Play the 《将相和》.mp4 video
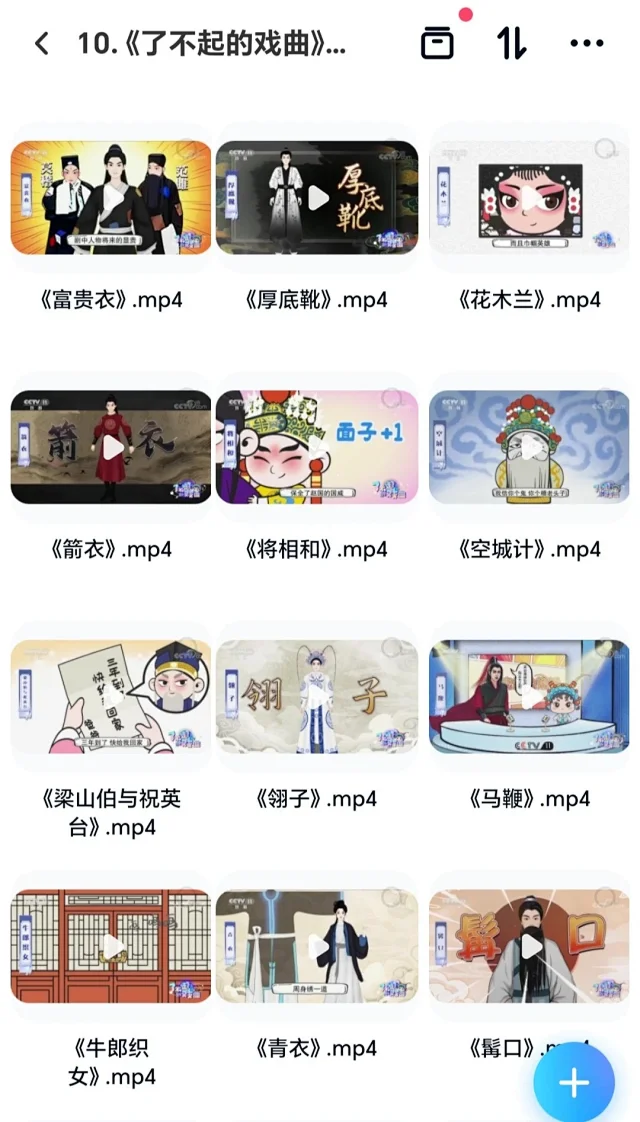Screen dimensions: 640x1122 coord(317,447)
